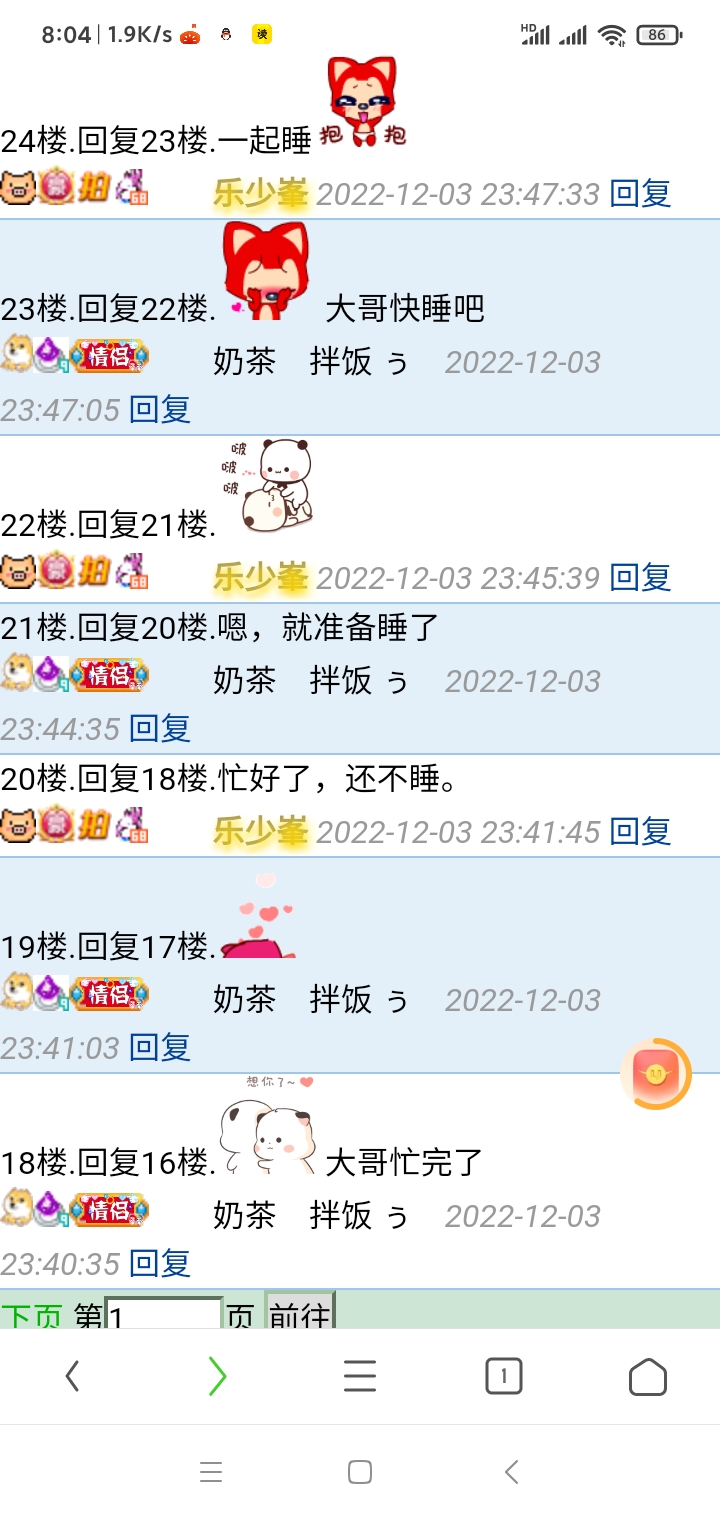
Task: Tap the system home button
Action: pyautogui.click(x=360, y=1472)
